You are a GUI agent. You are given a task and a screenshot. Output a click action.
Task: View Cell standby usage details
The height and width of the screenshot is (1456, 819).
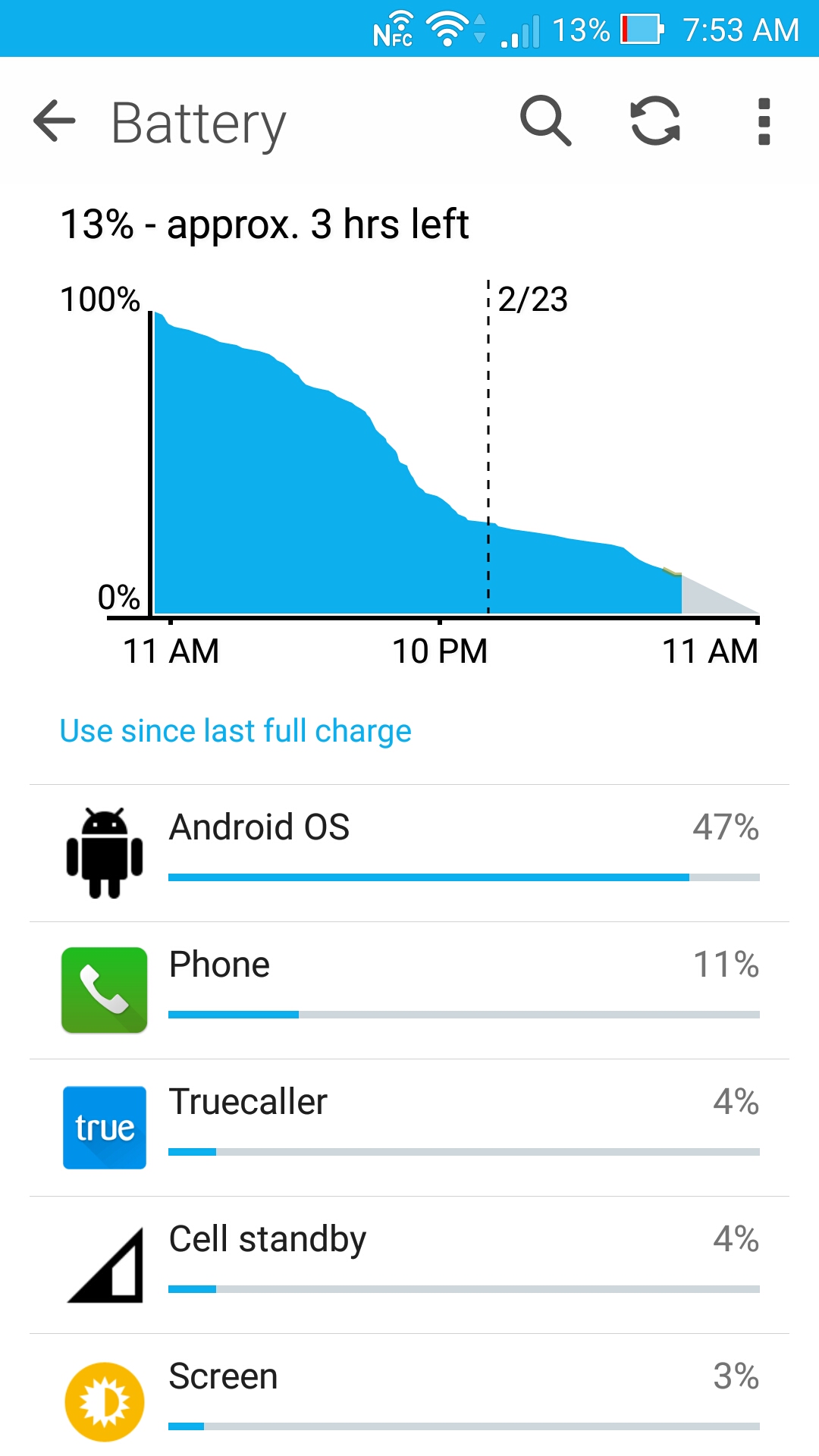[x=409, y=1265]
